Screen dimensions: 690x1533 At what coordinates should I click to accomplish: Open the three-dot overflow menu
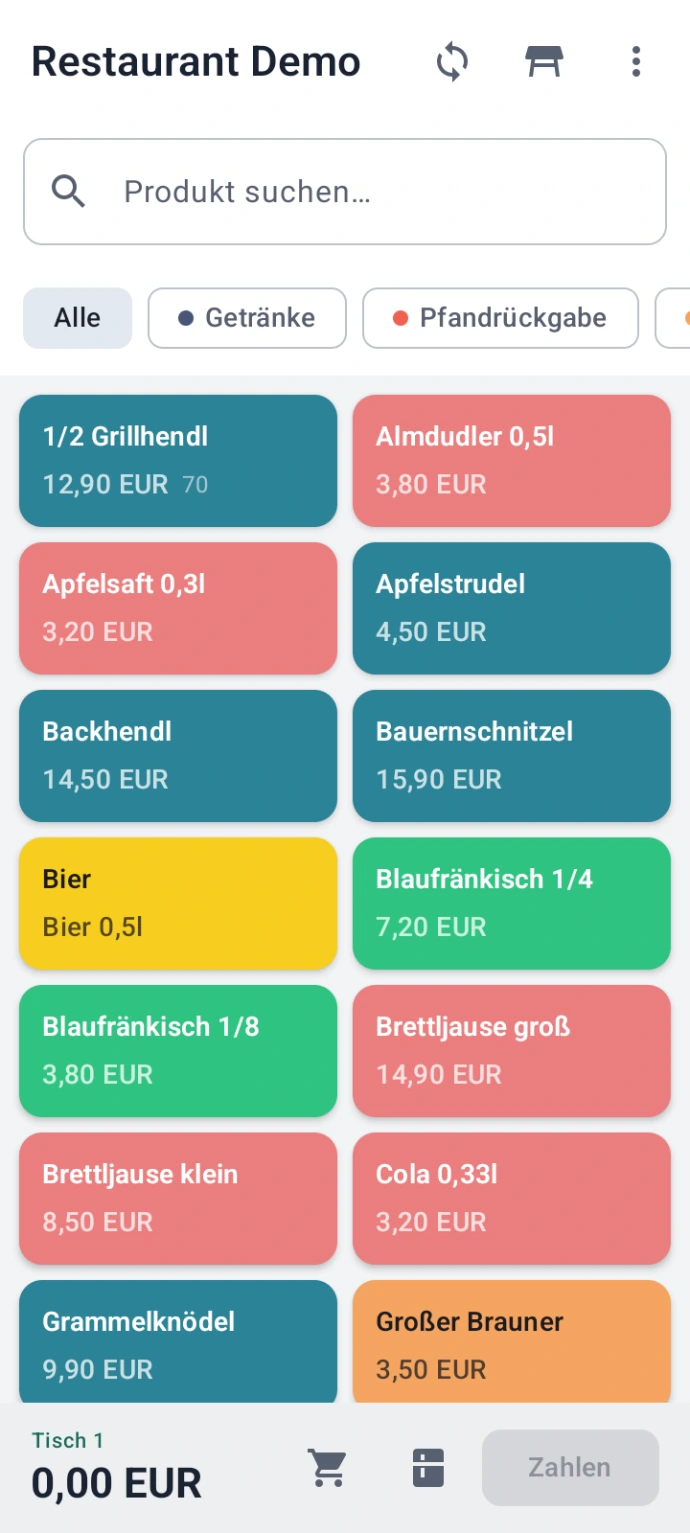coord(636,62)
